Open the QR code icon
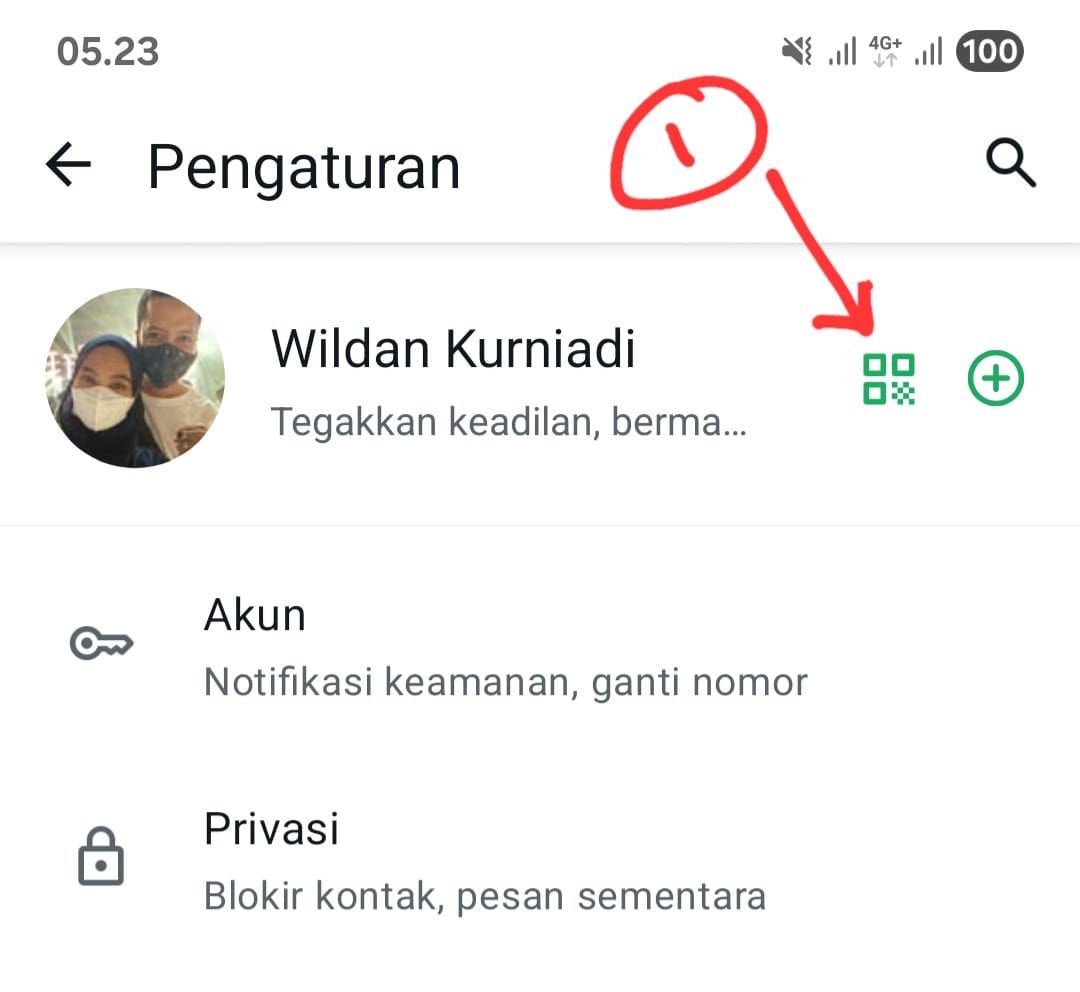The width and height of the screenshot is (1080, 992). [x=889, y=380]
